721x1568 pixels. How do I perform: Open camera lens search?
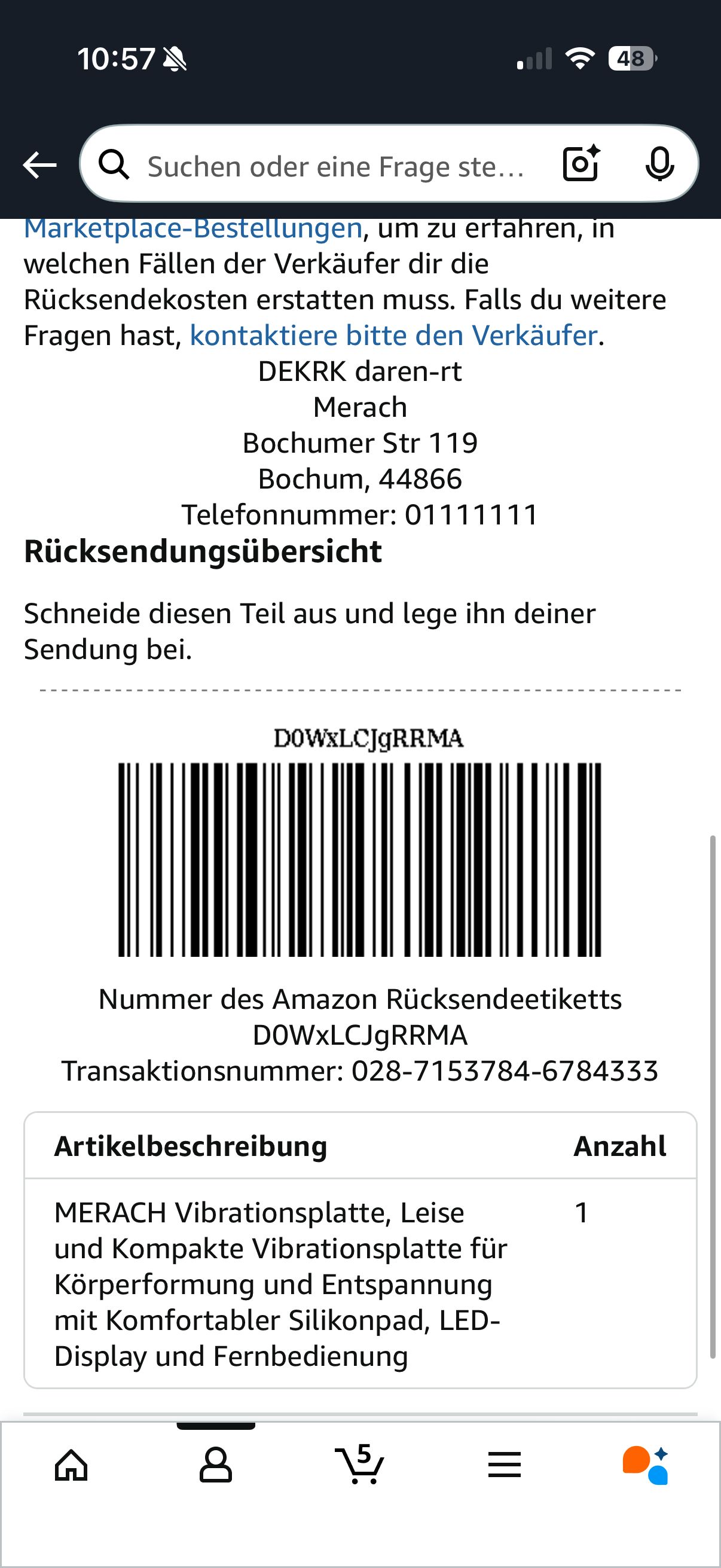pos(581,164)
